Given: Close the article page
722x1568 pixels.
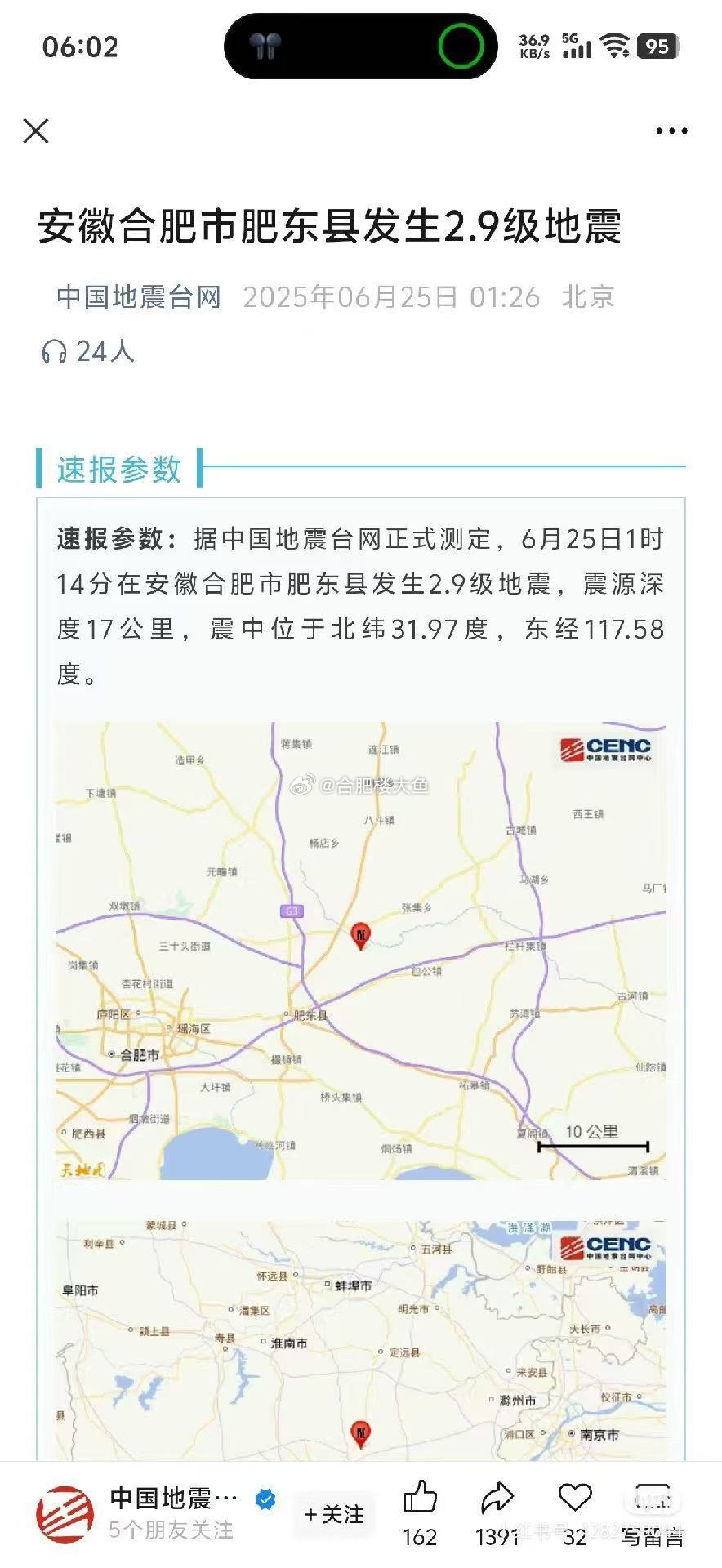Looking at the screenshot, I should [x=36, y=131].
